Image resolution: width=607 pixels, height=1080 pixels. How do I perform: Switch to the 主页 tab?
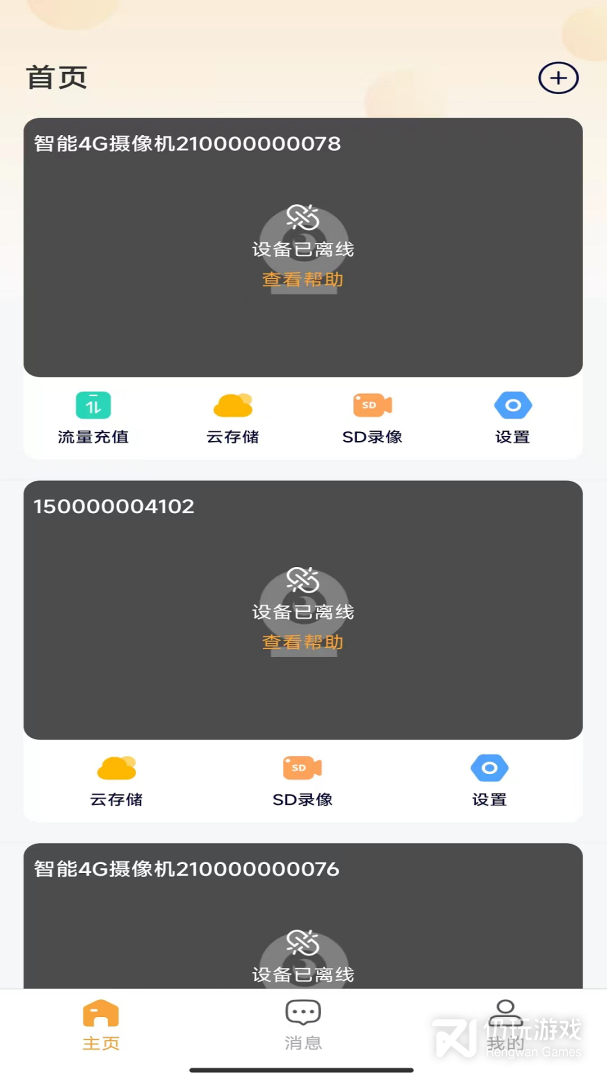100,1025
